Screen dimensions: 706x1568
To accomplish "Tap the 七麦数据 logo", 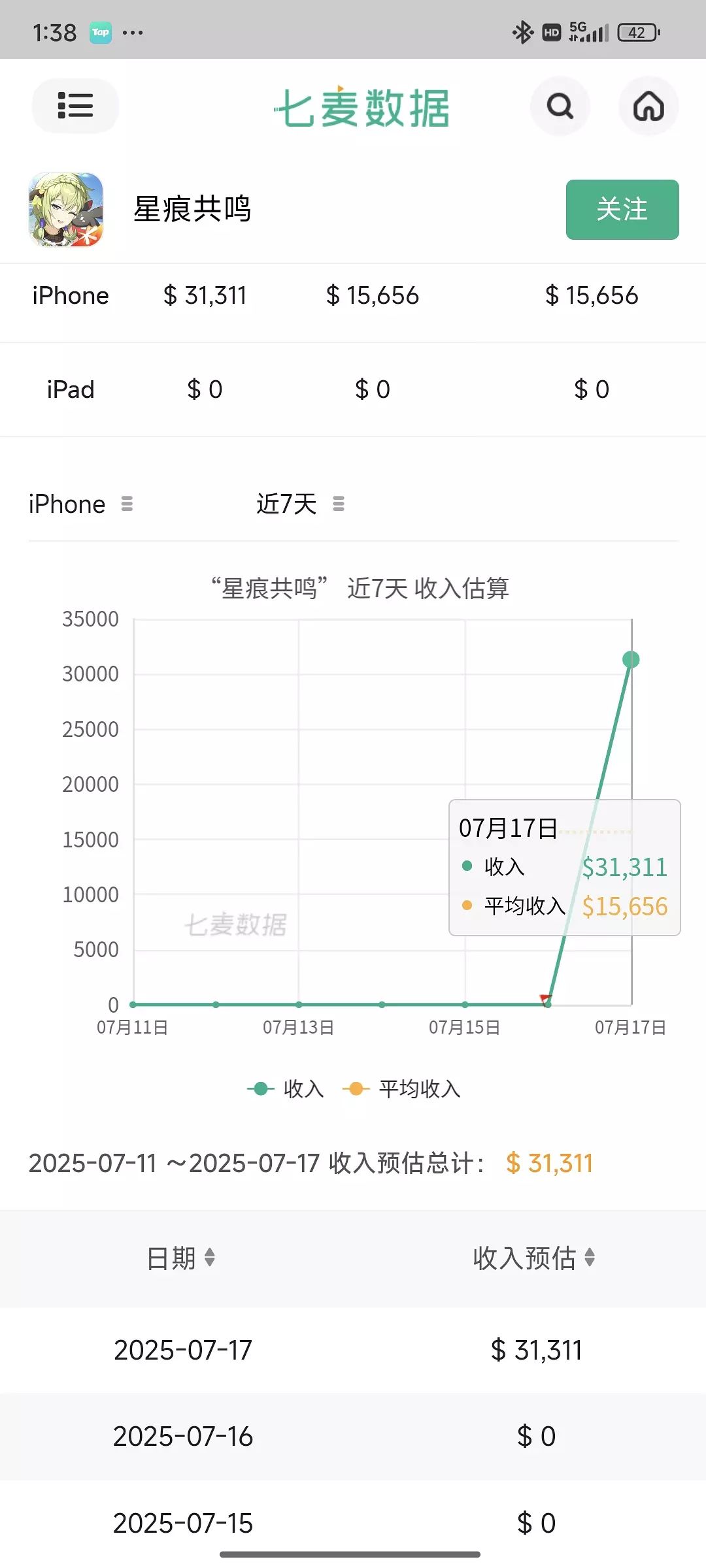I will 363,107.
